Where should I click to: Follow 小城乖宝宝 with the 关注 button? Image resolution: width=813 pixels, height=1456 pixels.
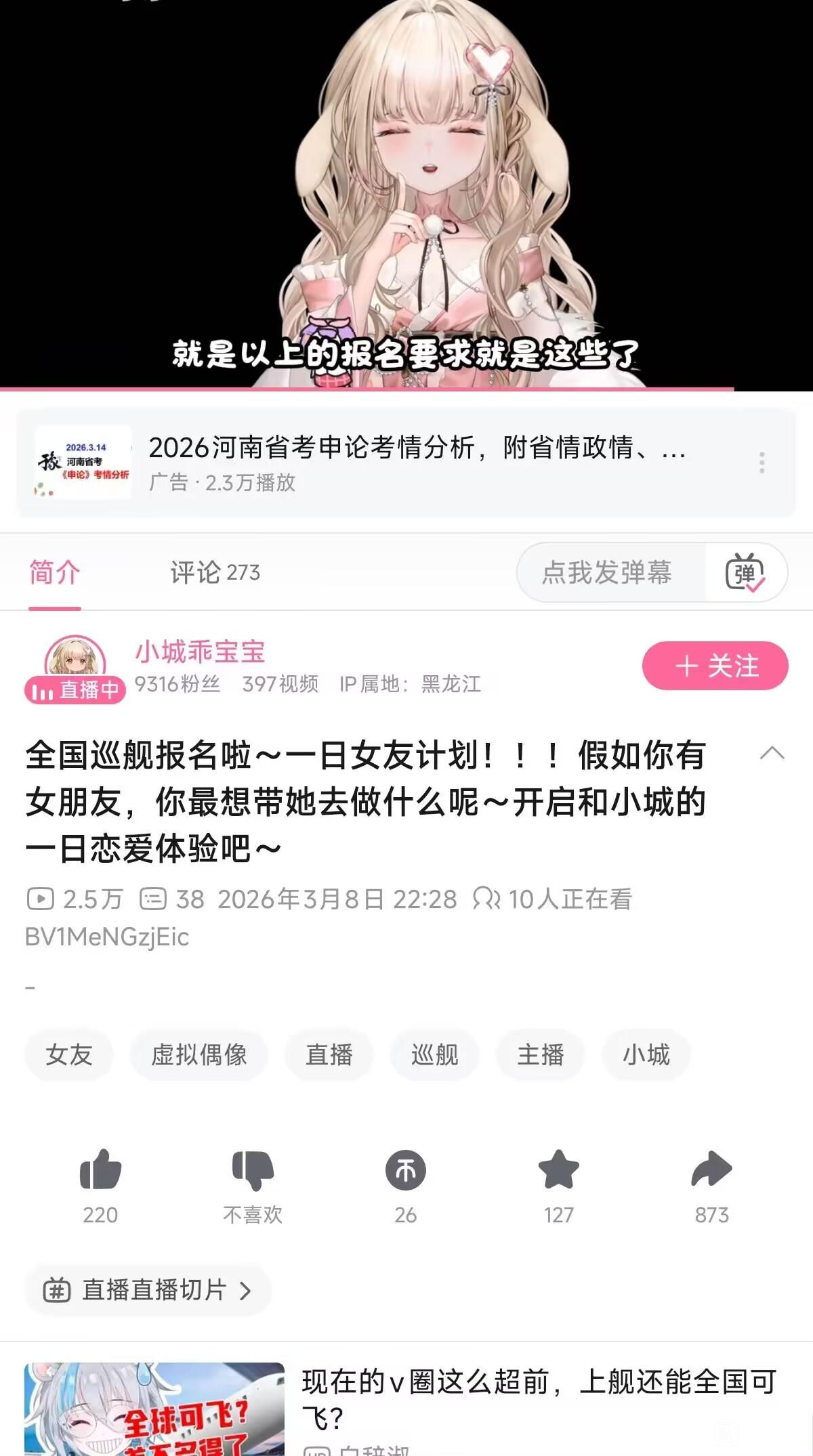point(715,666)
